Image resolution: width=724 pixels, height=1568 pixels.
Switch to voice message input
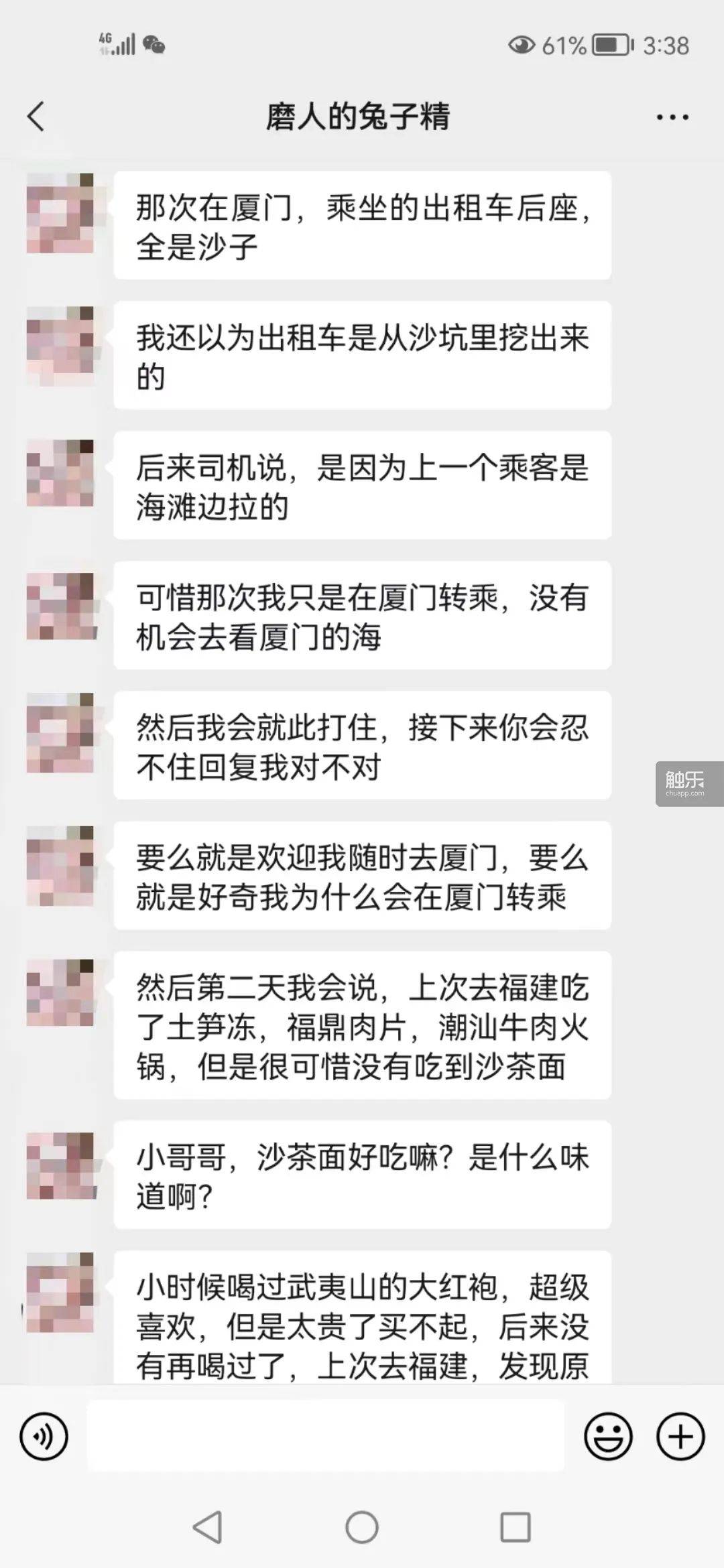pos(44,1436)
